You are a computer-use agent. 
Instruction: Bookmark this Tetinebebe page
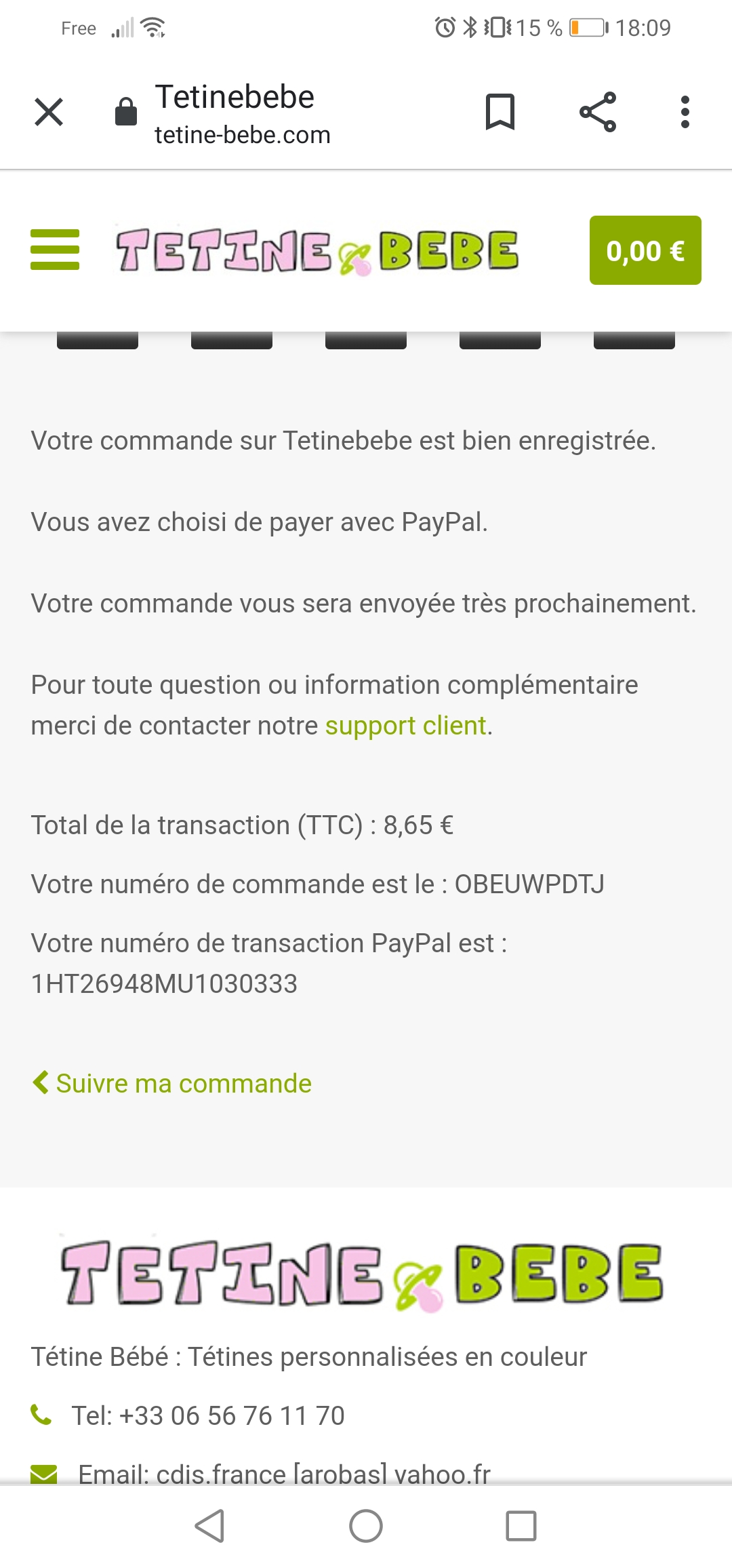(500, 112)
